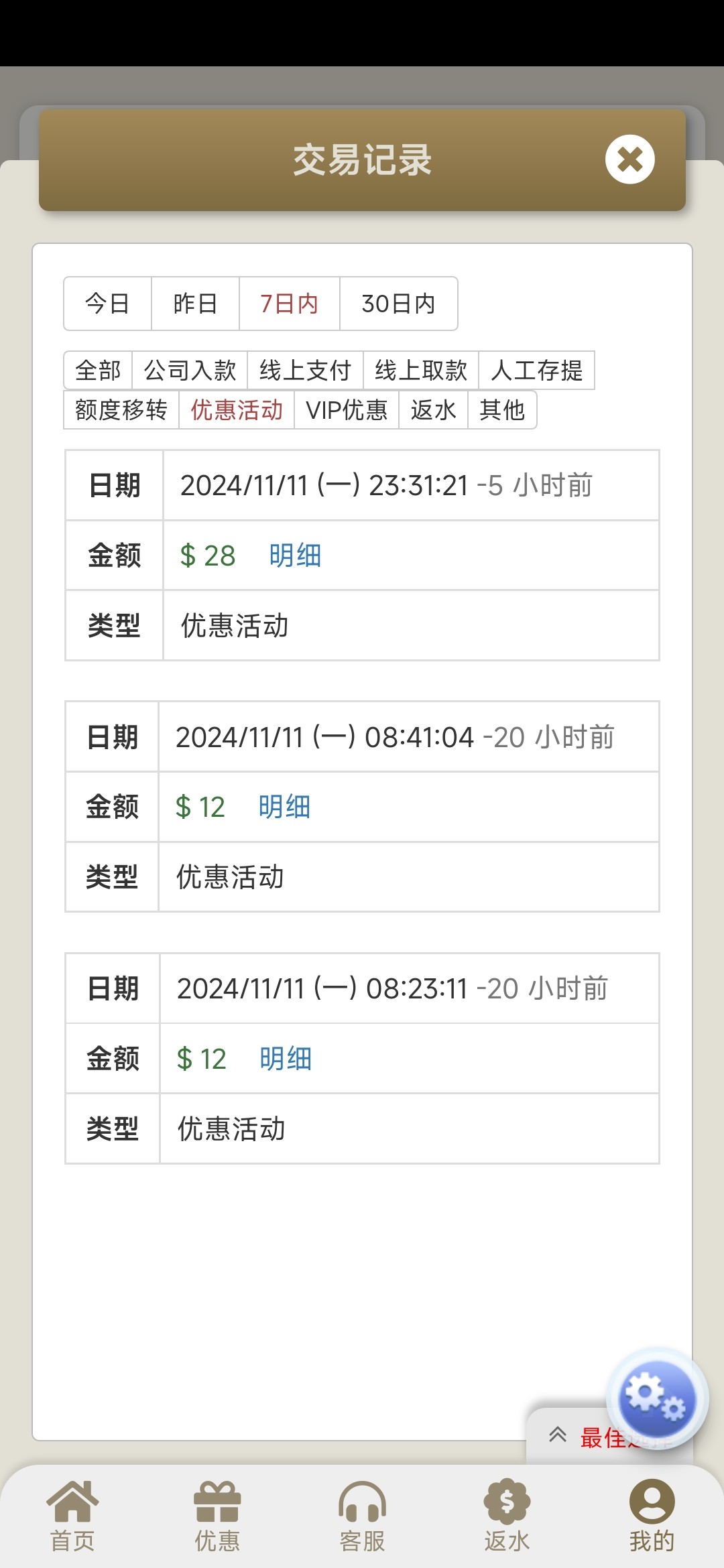View 明细 of the 08:23:11 record
724x1568 pixels.
[x=286, y=1059]
